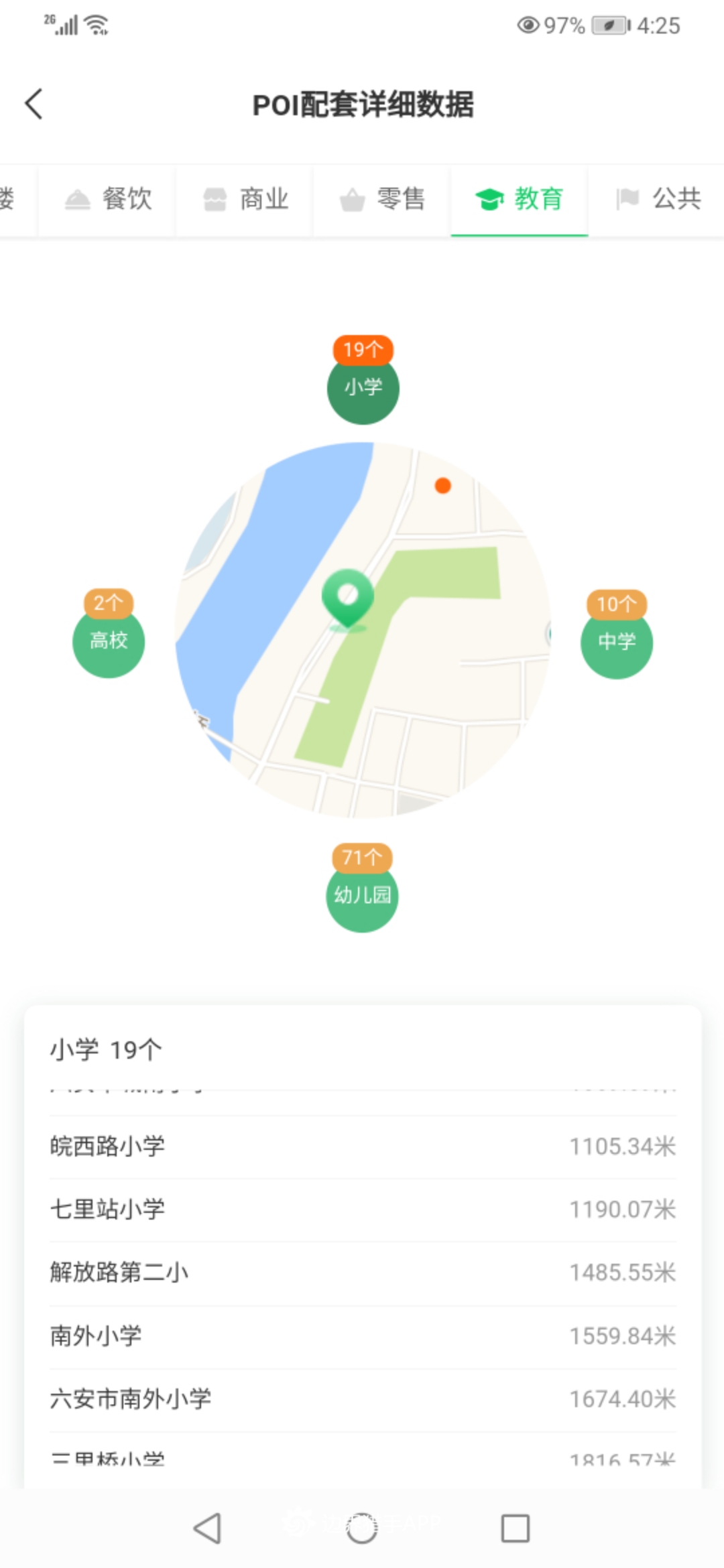Open the 南外小学 row
The image size is (724, 1568).
(363, 1336)
